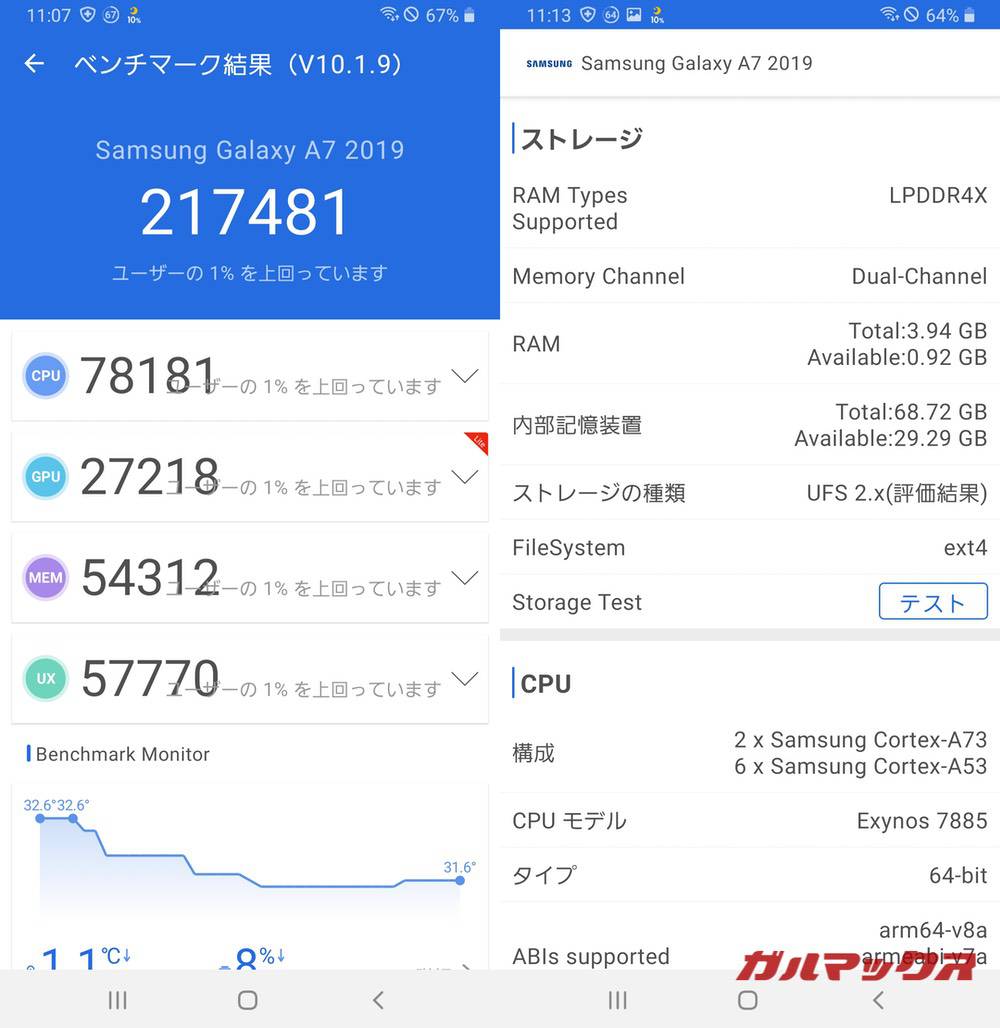This screenshot has width=1000, height=1028.
Task: Expand the CPU score details chevron
Action: coord(465,377)
